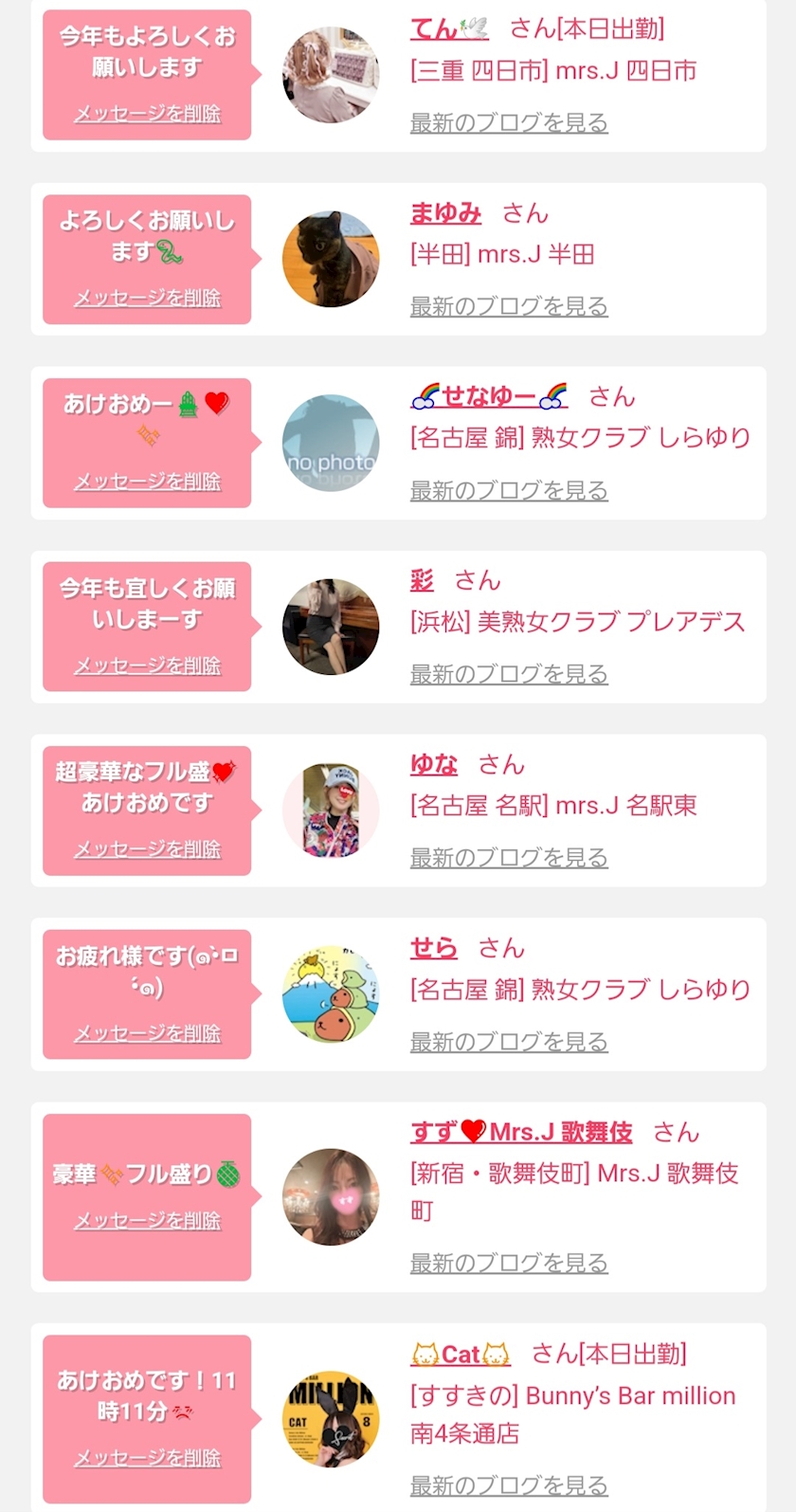796x1512 pixels.
Task: View Cat's latest blog
Action: pos(508,1485)
